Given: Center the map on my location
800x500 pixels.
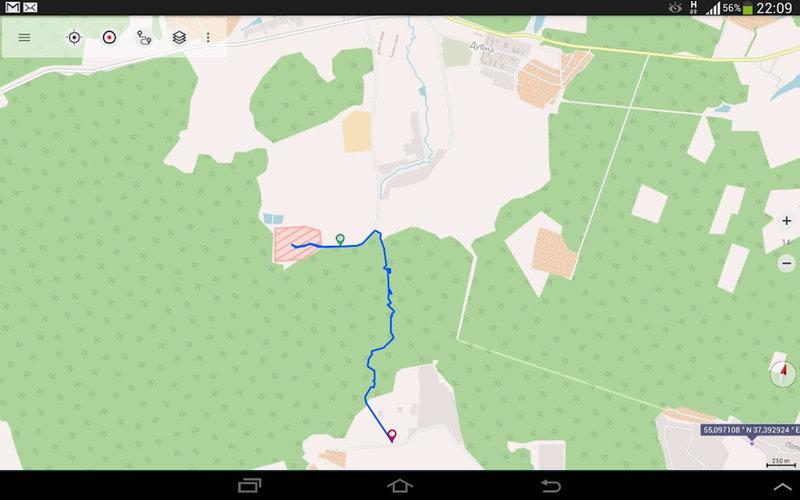Looking at the screenshot, I should coord(73,37).
